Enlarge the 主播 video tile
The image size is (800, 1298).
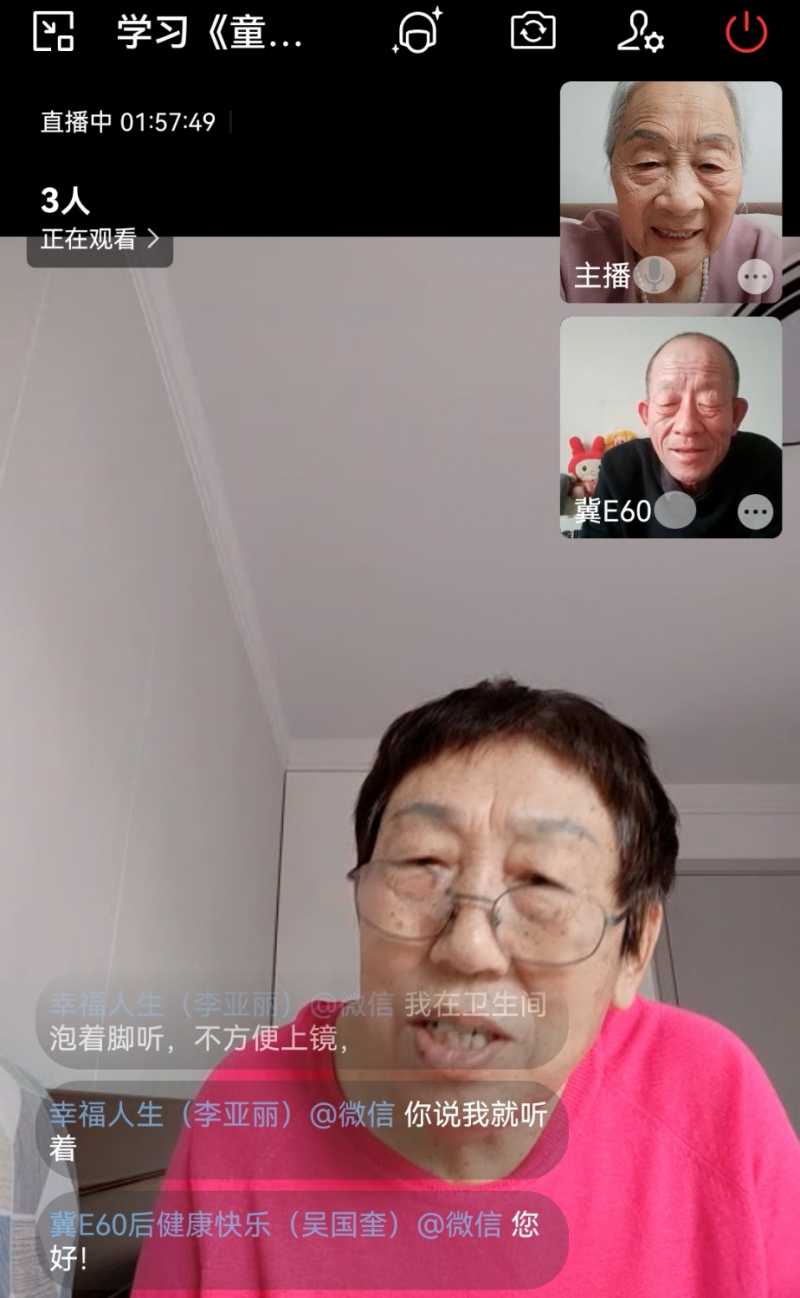(670, 170)
